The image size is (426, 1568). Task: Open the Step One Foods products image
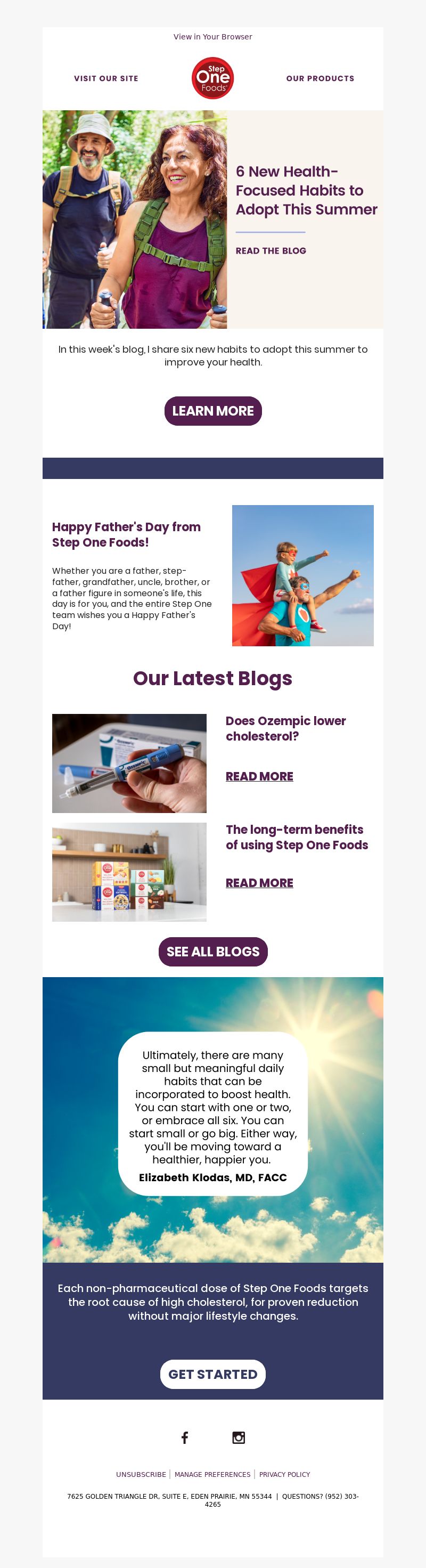click(x=129, y=872)
